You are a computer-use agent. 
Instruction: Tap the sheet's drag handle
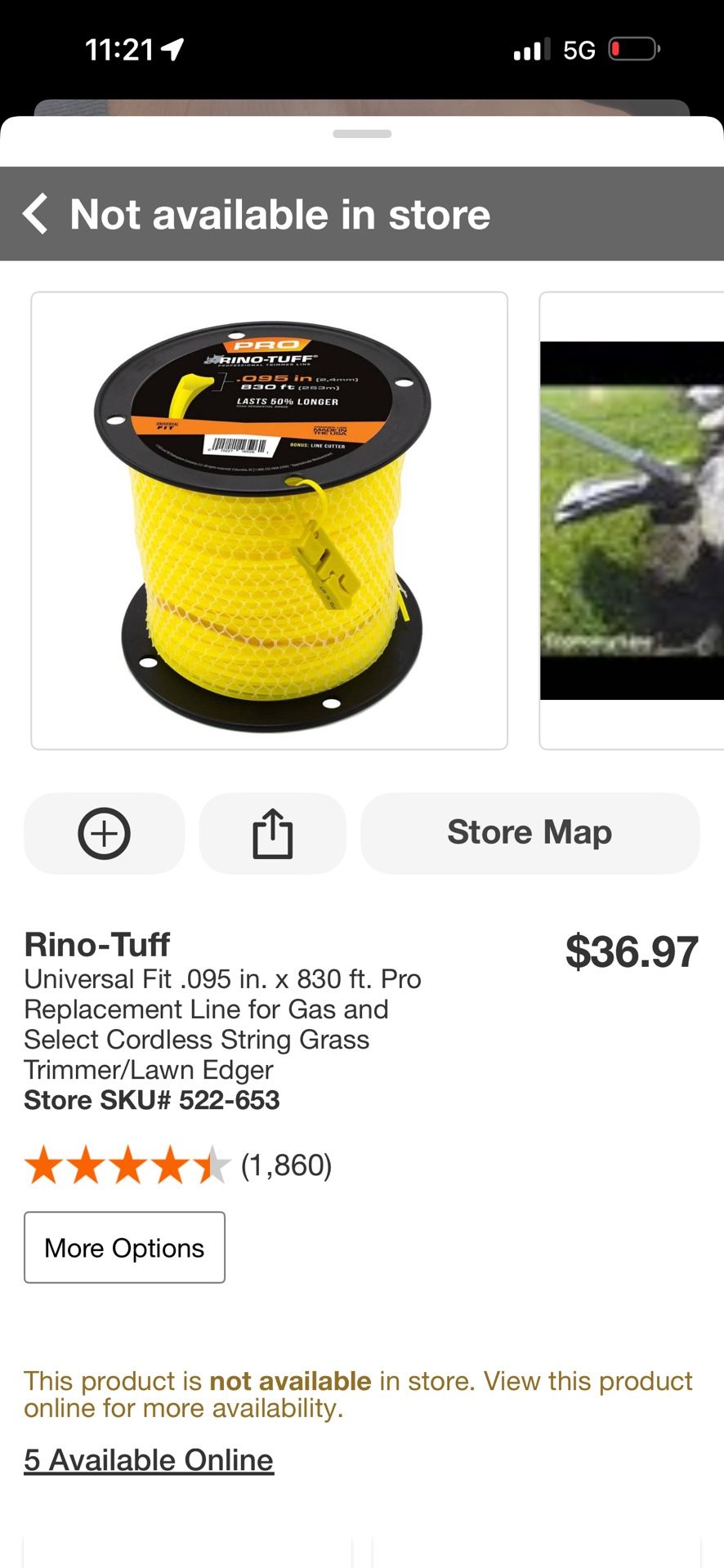(x=362, y=134)
